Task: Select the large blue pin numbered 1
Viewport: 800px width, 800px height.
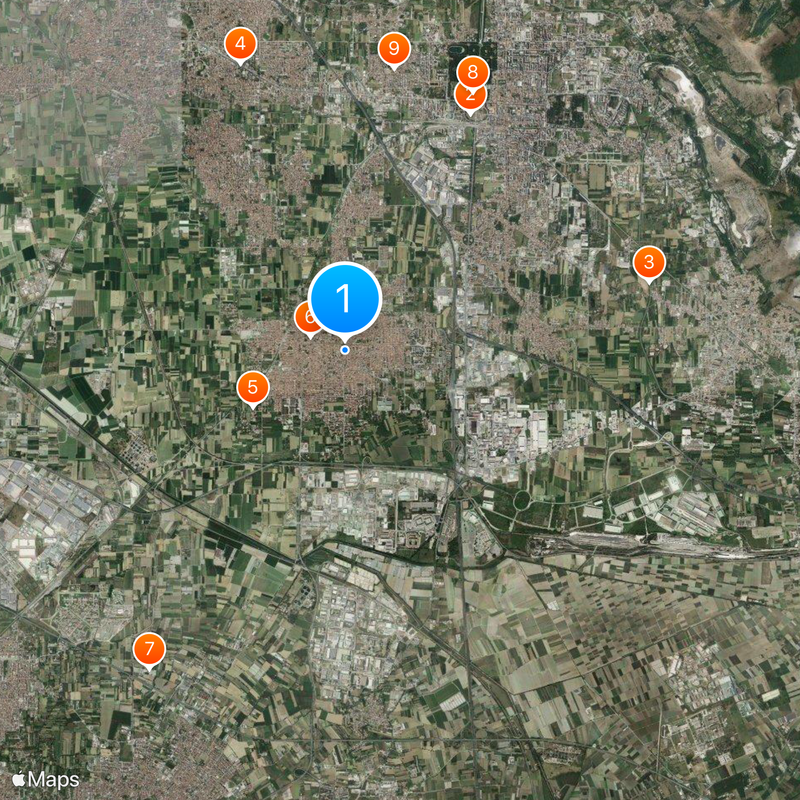Action: pyautogui.click(x=345, y=297)
